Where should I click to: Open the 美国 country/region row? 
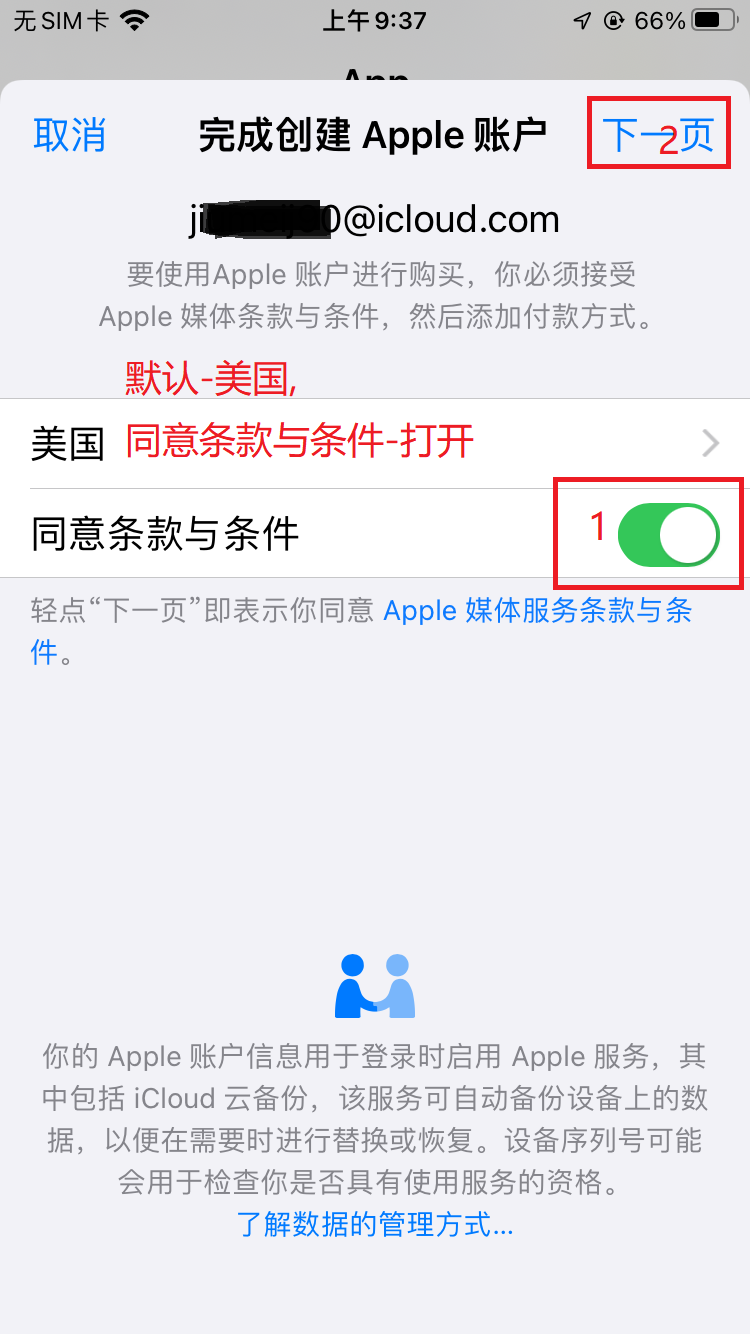pos(375,443)
